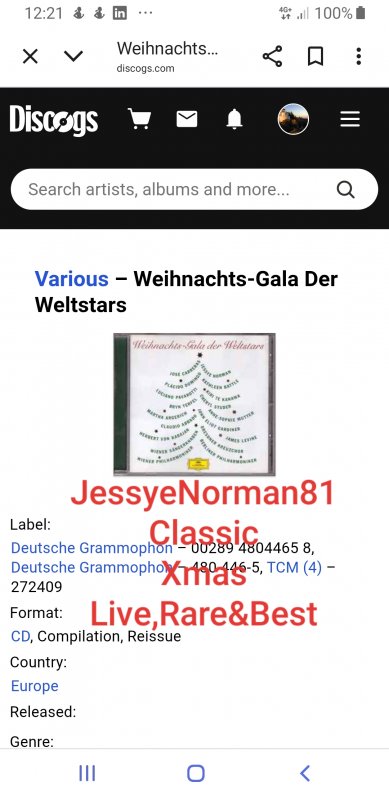Open the browser overflow menu
The width and height of the screenshot is (389, 800).
359,56
